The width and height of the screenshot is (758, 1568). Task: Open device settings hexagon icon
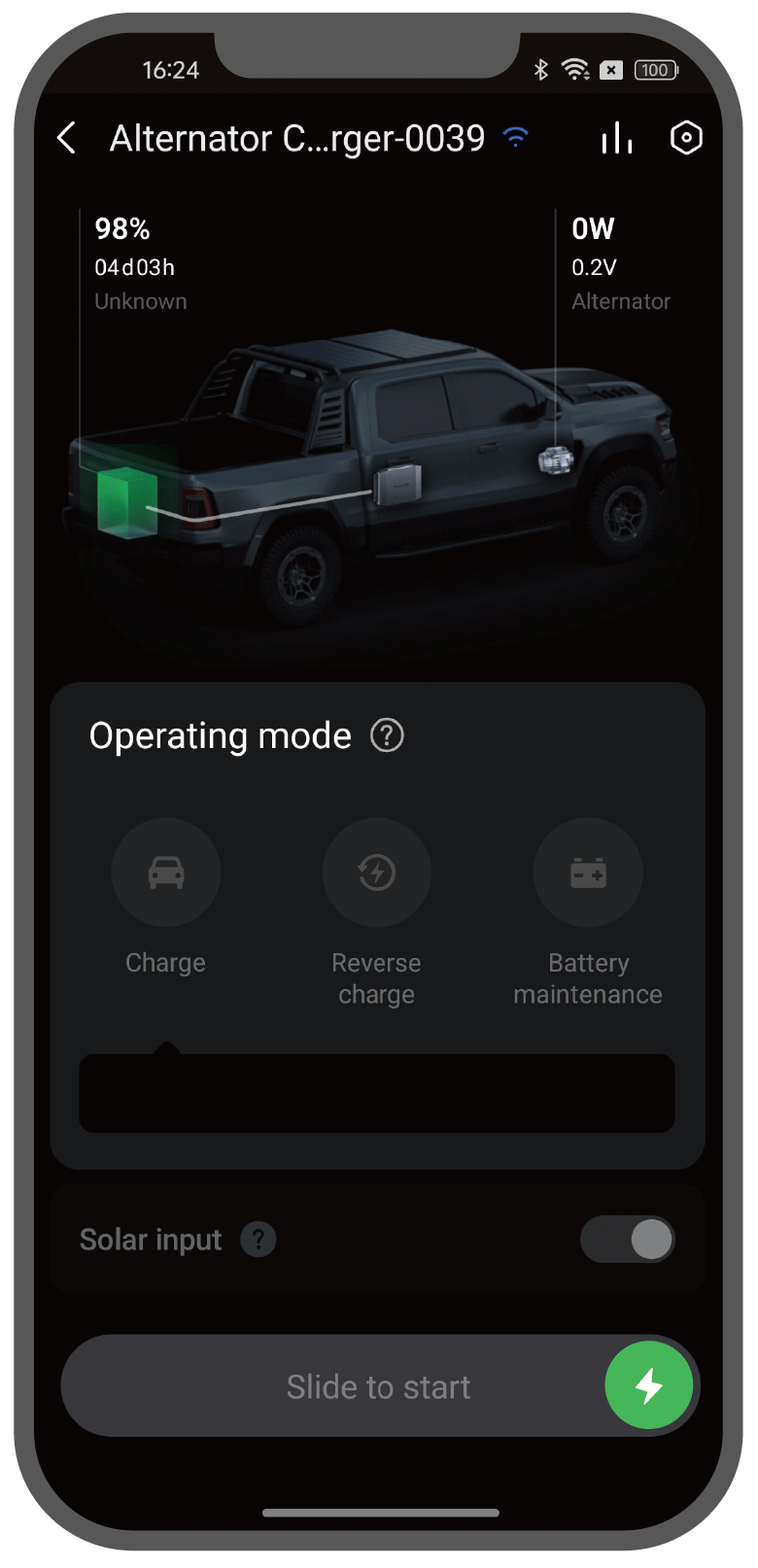pyautogui.click(x=686, y=138)
